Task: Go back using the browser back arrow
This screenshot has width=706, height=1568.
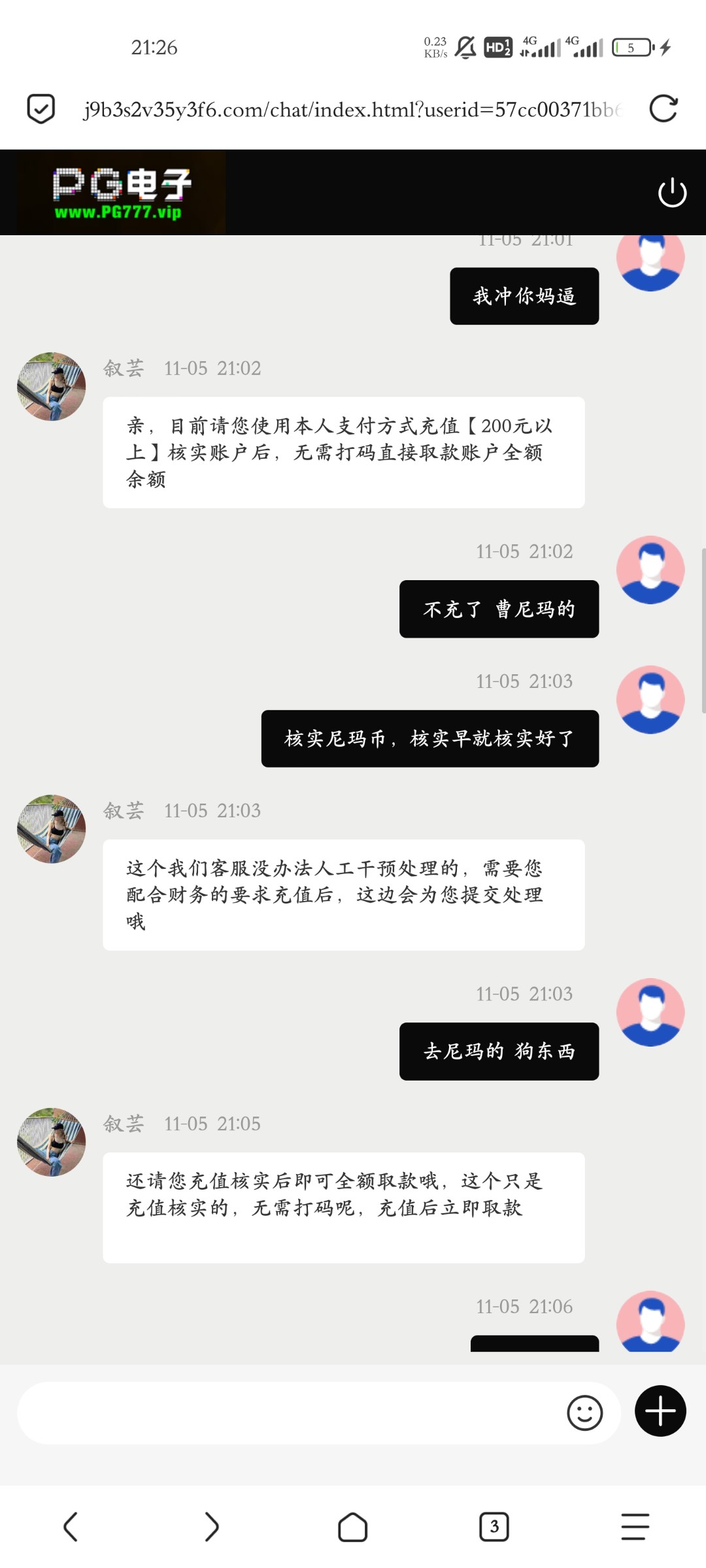Action: coord(71,1527)
